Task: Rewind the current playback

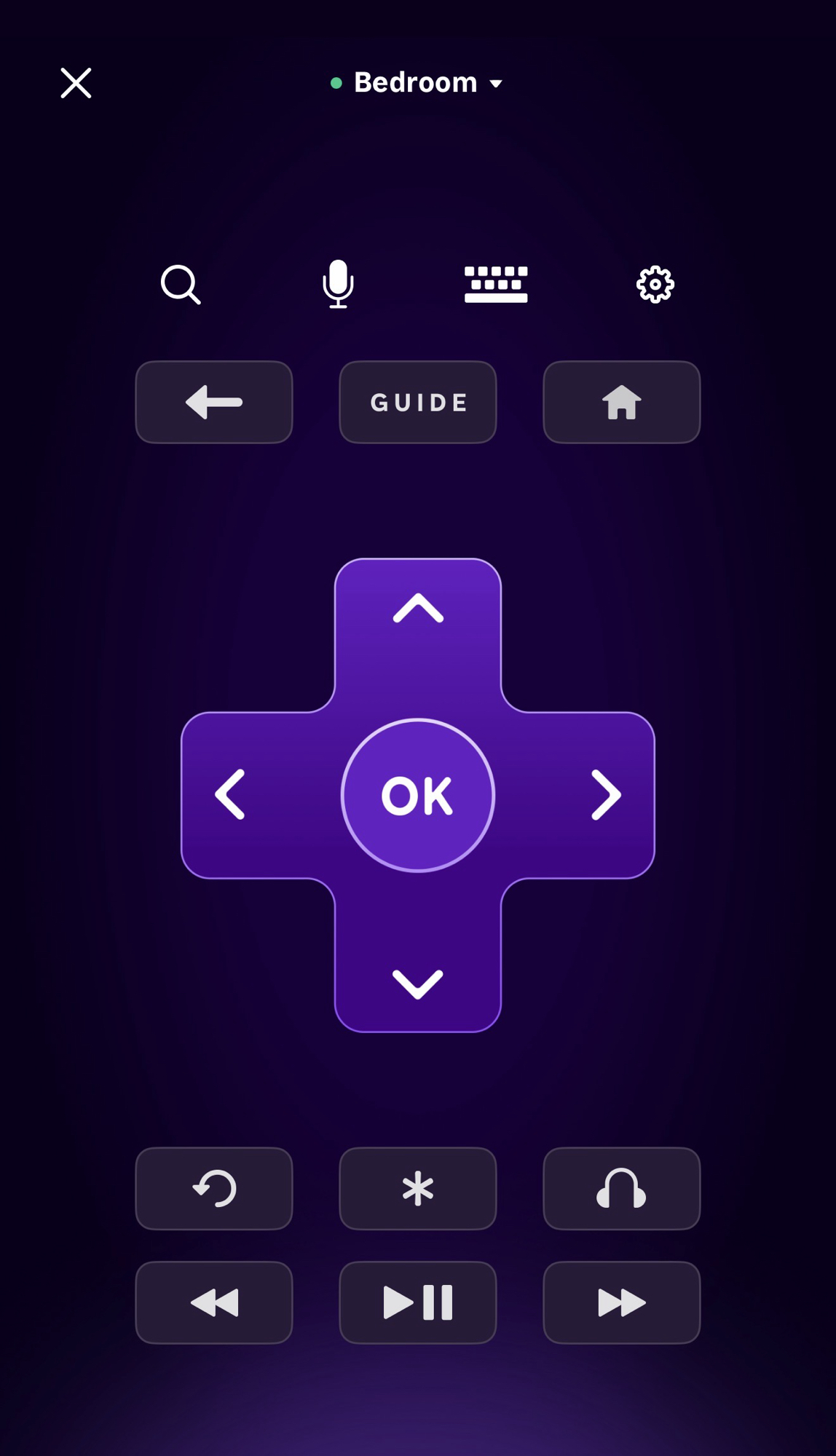Action: (214, 1302)
